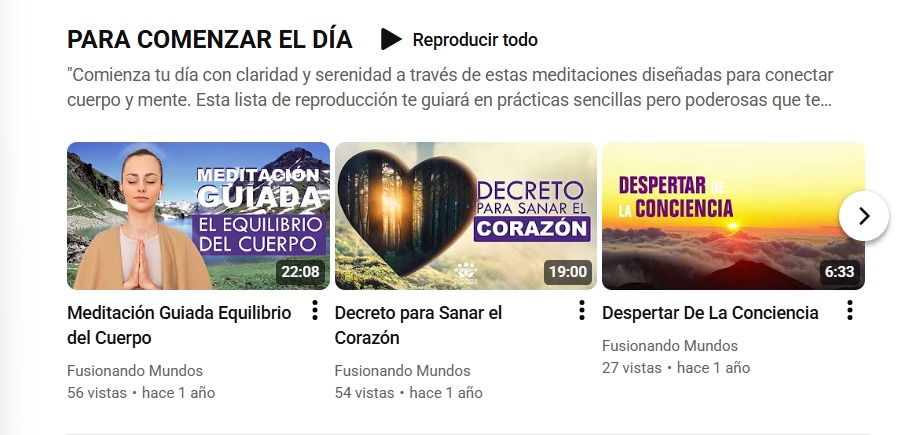Open options menu for Decreto para Sanar video
914x435 pixels.
click(582, 311)
